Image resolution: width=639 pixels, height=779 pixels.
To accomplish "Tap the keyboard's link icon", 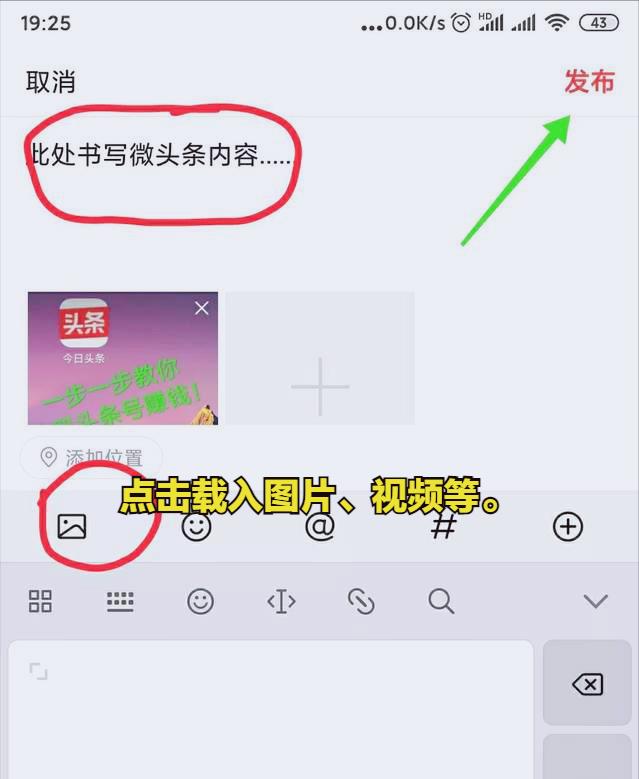I will 361,601.
